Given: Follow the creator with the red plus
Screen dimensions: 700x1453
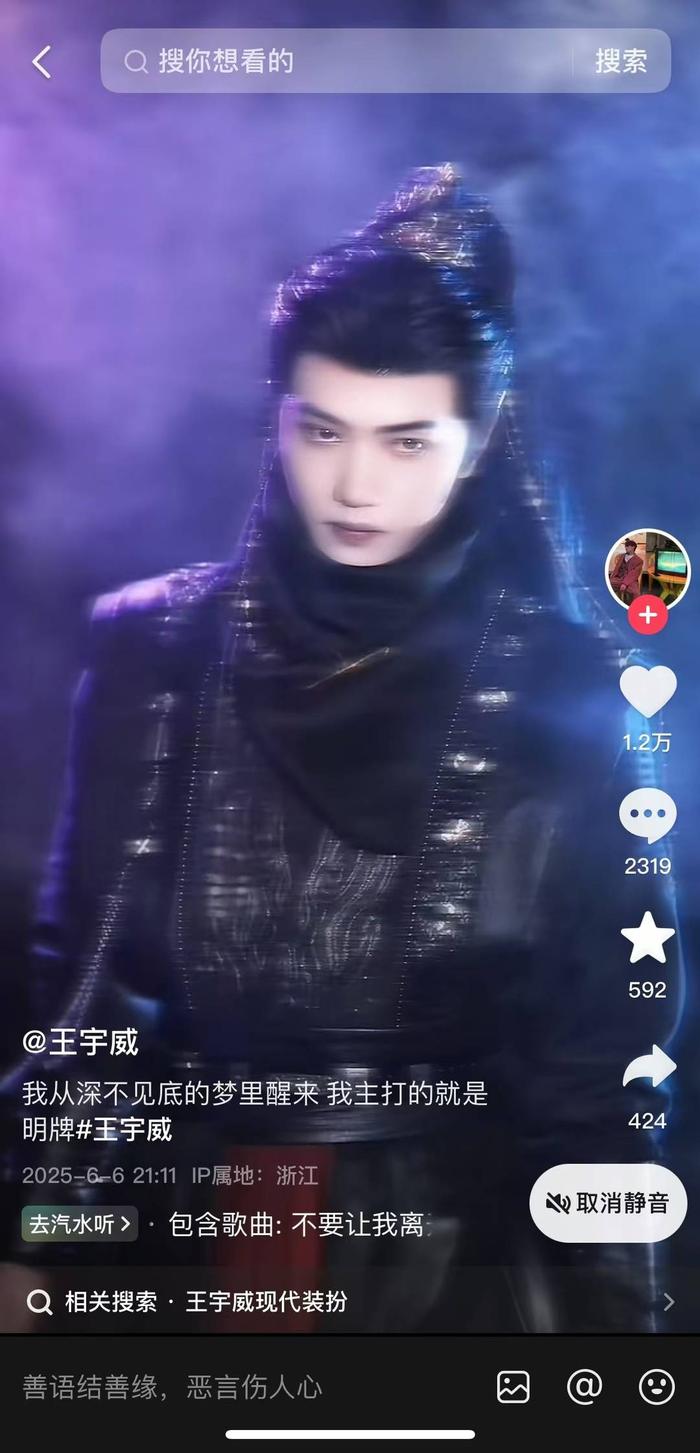Looking at the screenshot, I should (647, 614).
